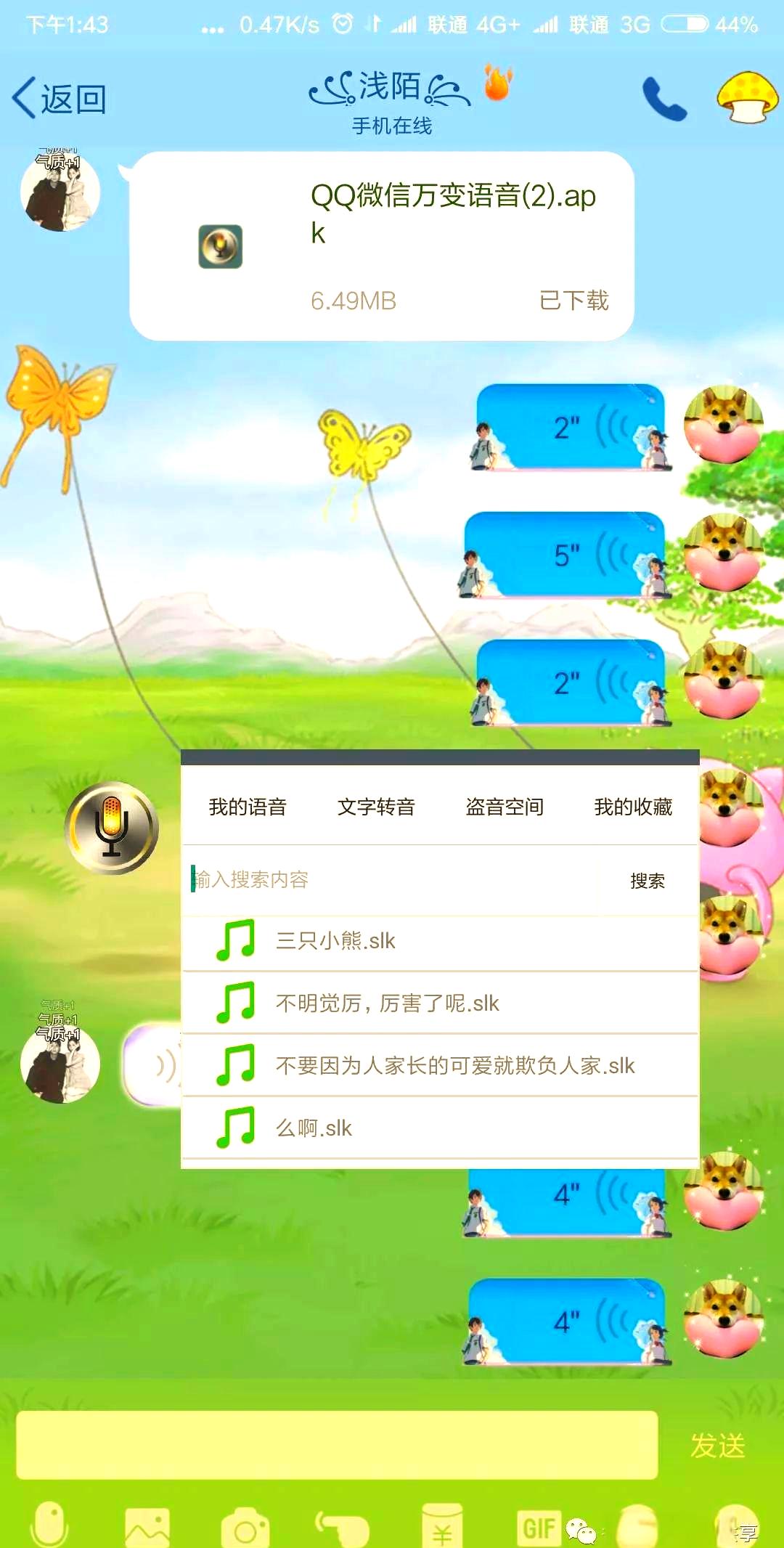Open the QQ微信万变语音(2).apk file message
The height and width of the screenshot is (1548, 784).
coord(382,246)
